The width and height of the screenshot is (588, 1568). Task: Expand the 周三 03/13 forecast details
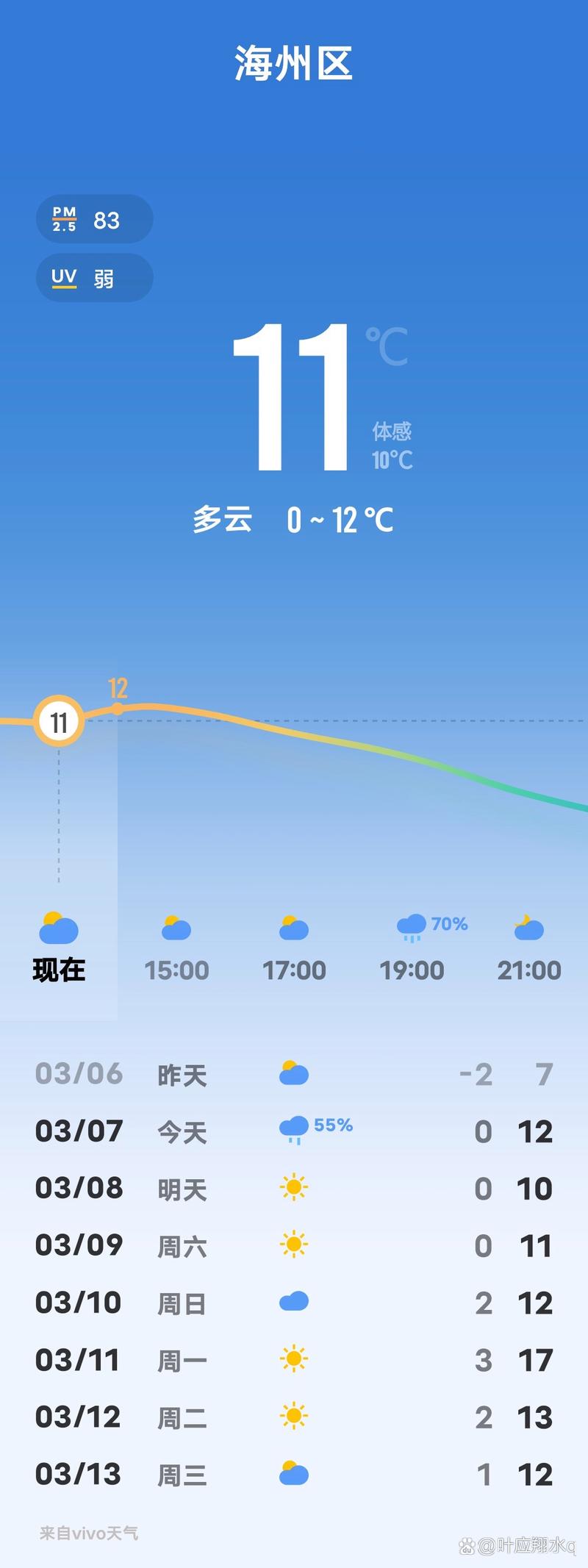point(294,1474)
